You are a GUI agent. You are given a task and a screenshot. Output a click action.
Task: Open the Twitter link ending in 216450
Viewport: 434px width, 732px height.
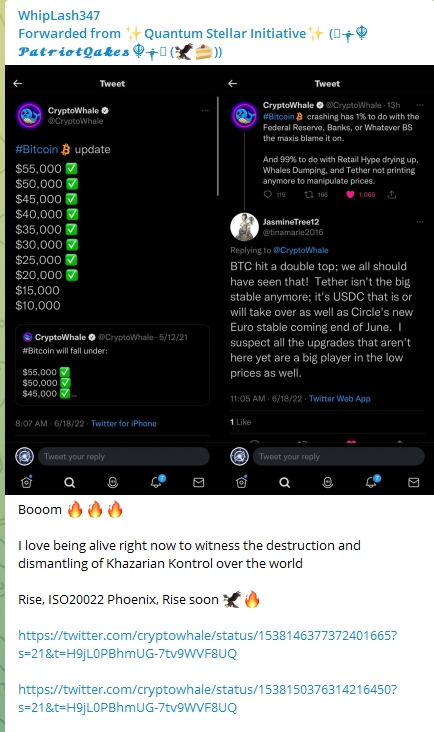[207, 698]
